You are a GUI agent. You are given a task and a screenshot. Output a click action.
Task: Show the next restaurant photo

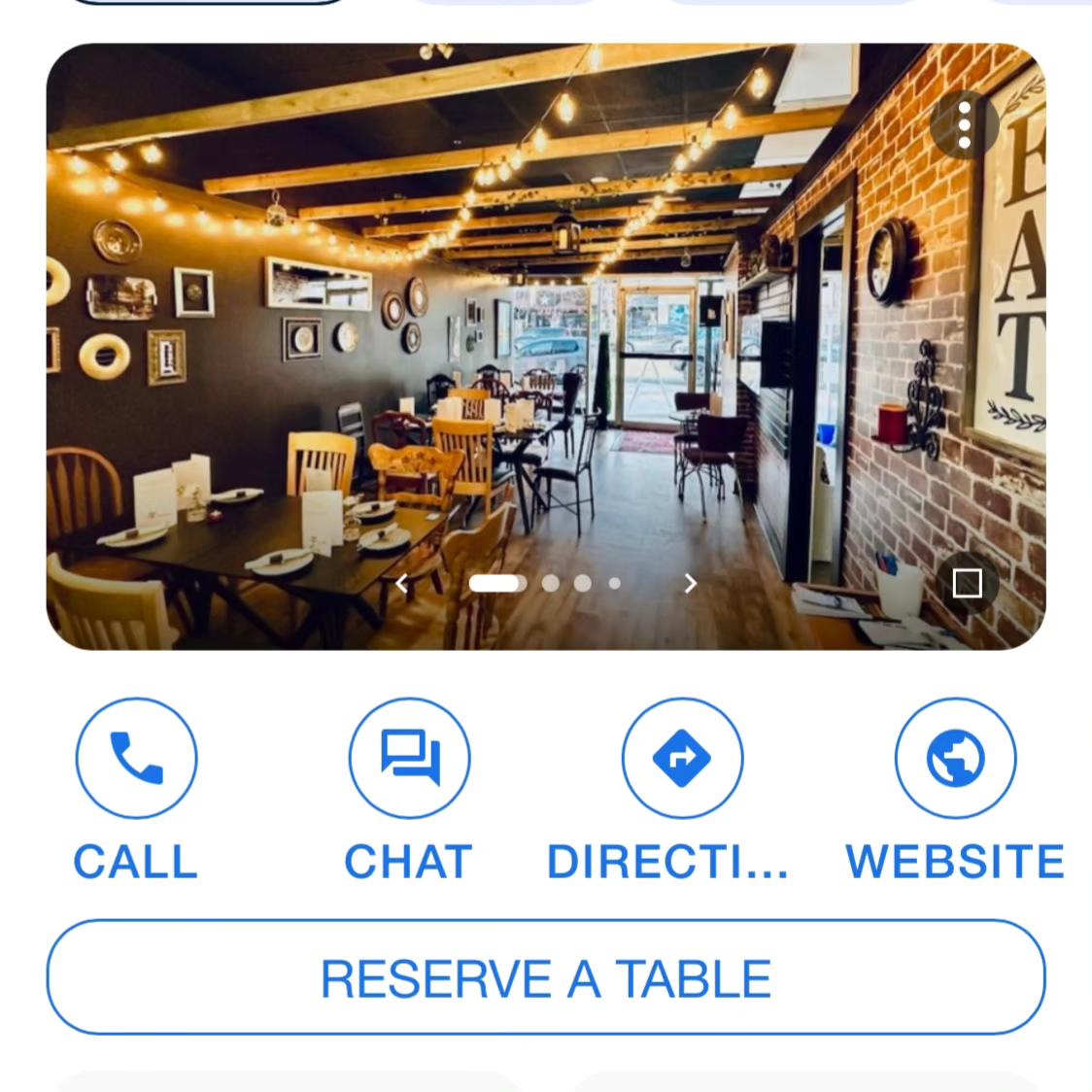690,583
